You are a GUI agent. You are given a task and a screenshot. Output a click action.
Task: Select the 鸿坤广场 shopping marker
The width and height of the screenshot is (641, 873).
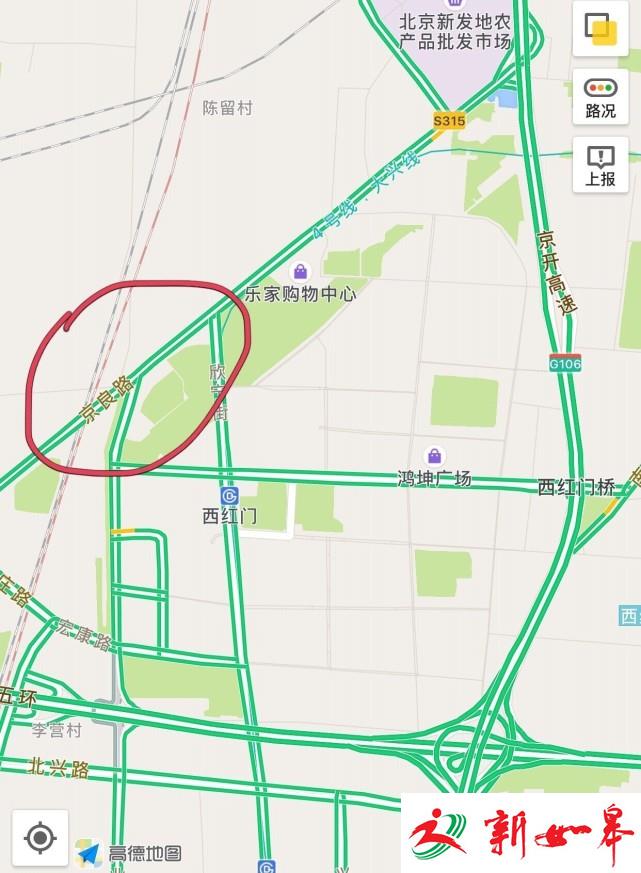coord(434,456)
